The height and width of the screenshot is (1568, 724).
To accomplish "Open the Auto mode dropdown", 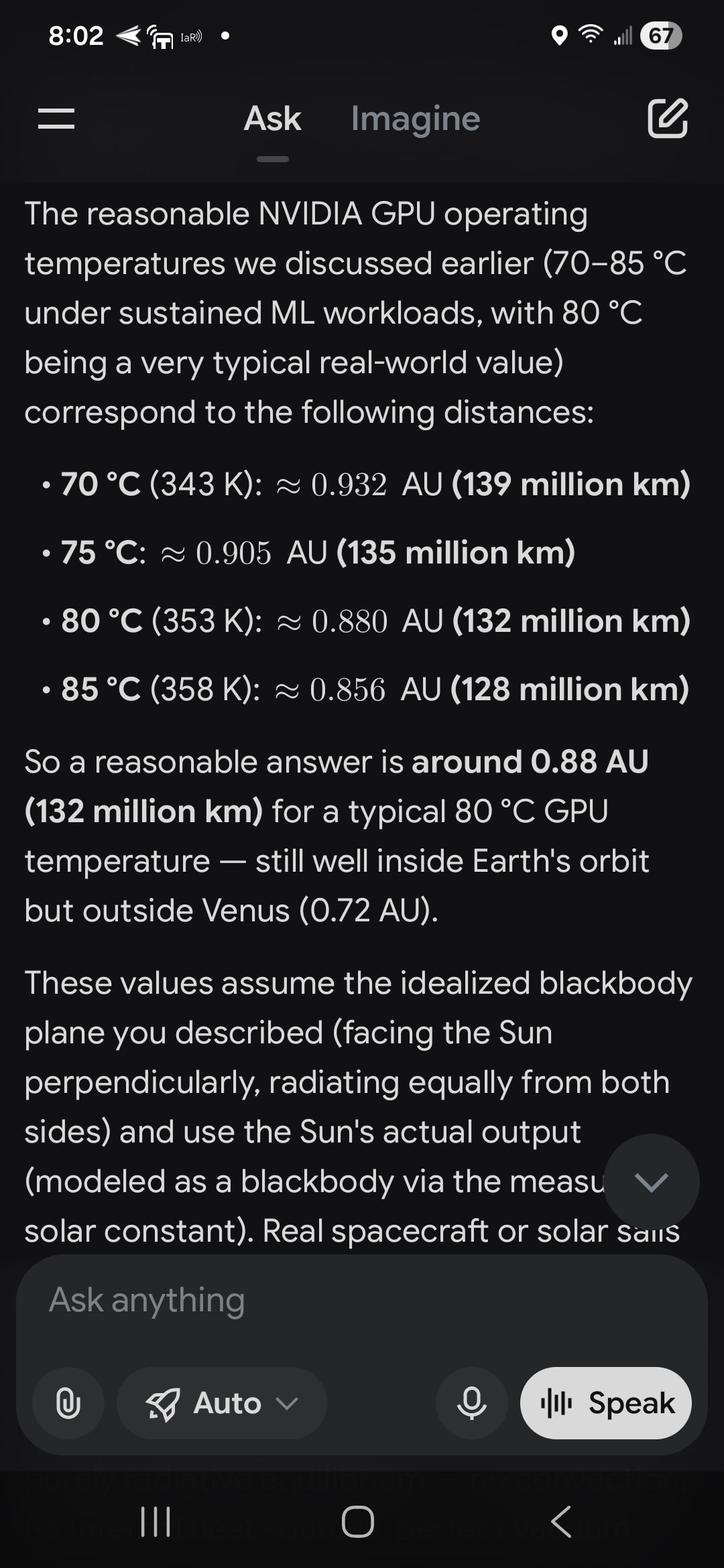I will pyautogui.click(x=222, y=1402).
